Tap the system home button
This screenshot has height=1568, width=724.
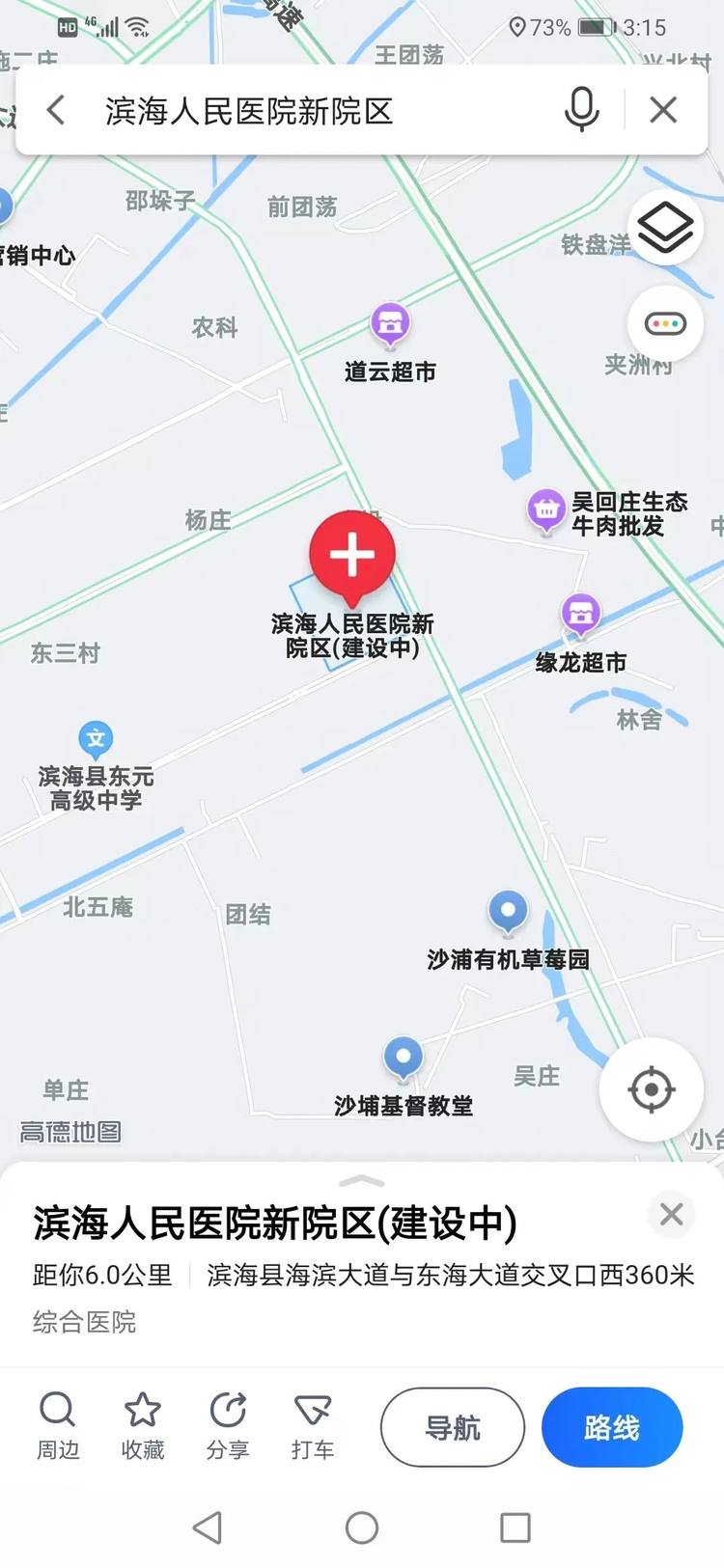tap(362, 1527)
